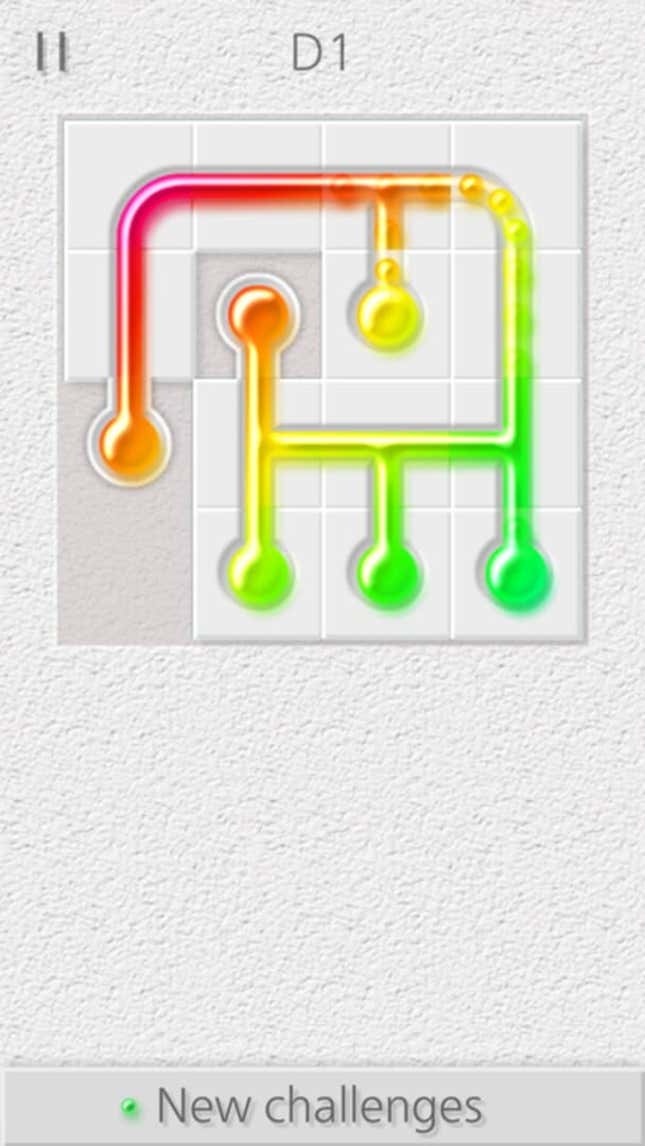Screen dimensions: 645x1146
Task: Pause the game
Action: pos(51,53)
